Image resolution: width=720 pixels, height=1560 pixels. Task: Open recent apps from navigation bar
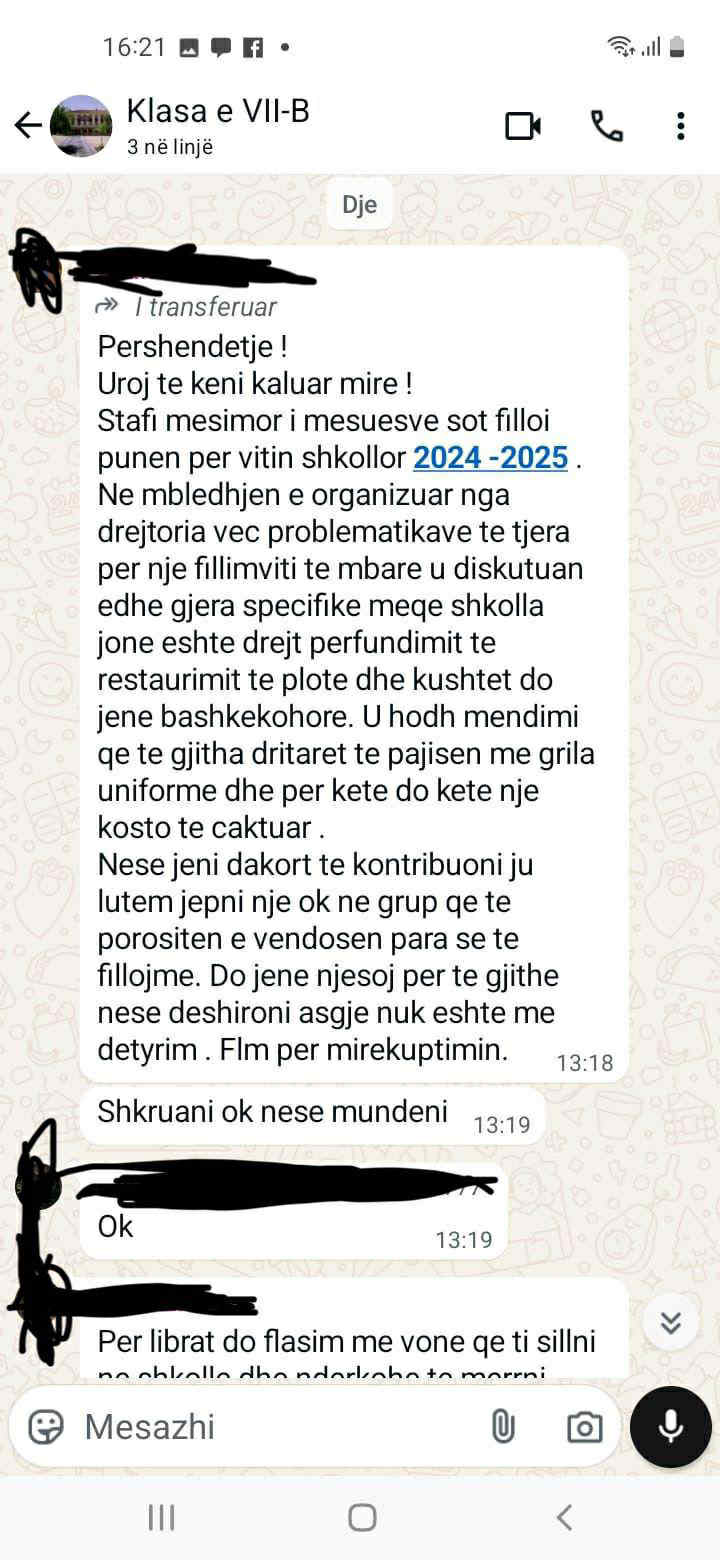click(161, 1518)
